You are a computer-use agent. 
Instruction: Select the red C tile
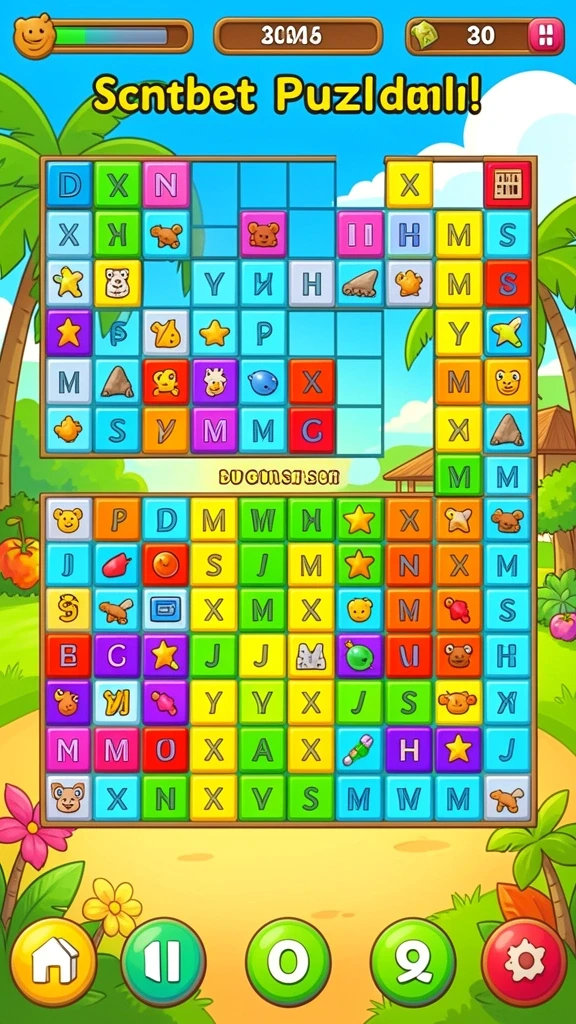click(x=312, y=430)
